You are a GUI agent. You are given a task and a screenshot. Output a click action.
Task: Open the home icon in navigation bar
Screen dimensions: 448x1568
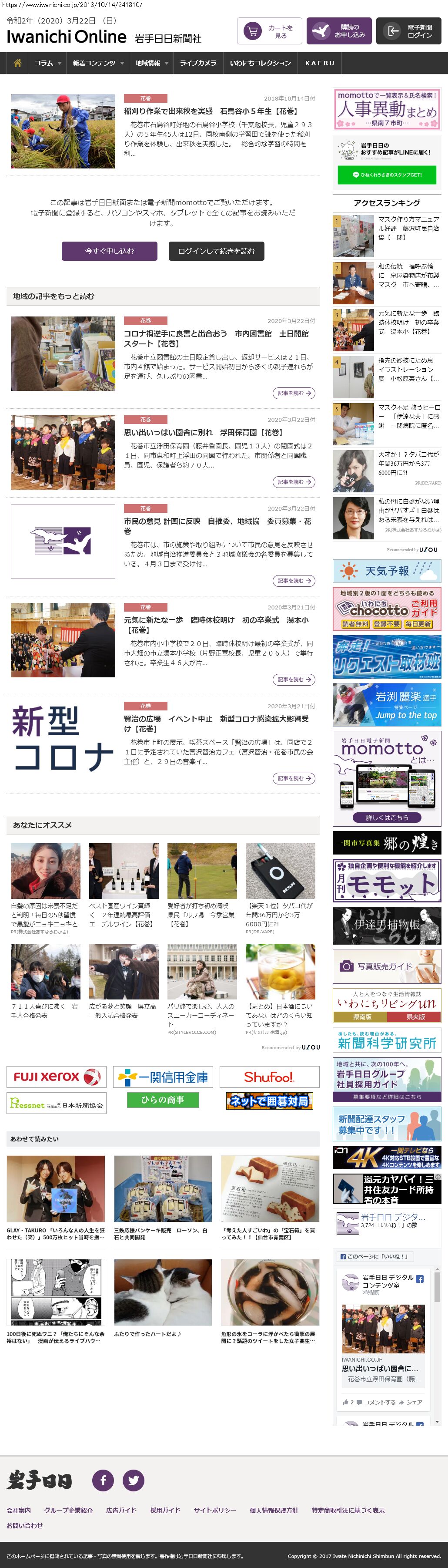pyautogui.click(x=17, y=63)
